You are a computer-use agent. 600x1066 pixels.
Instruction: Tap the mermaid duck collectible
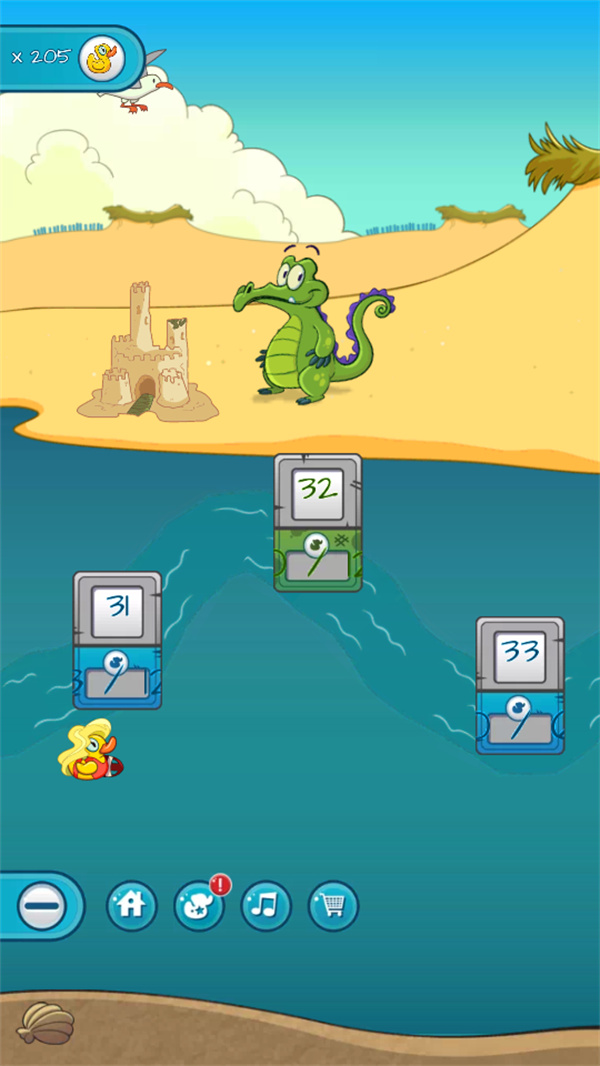point(88,750)
